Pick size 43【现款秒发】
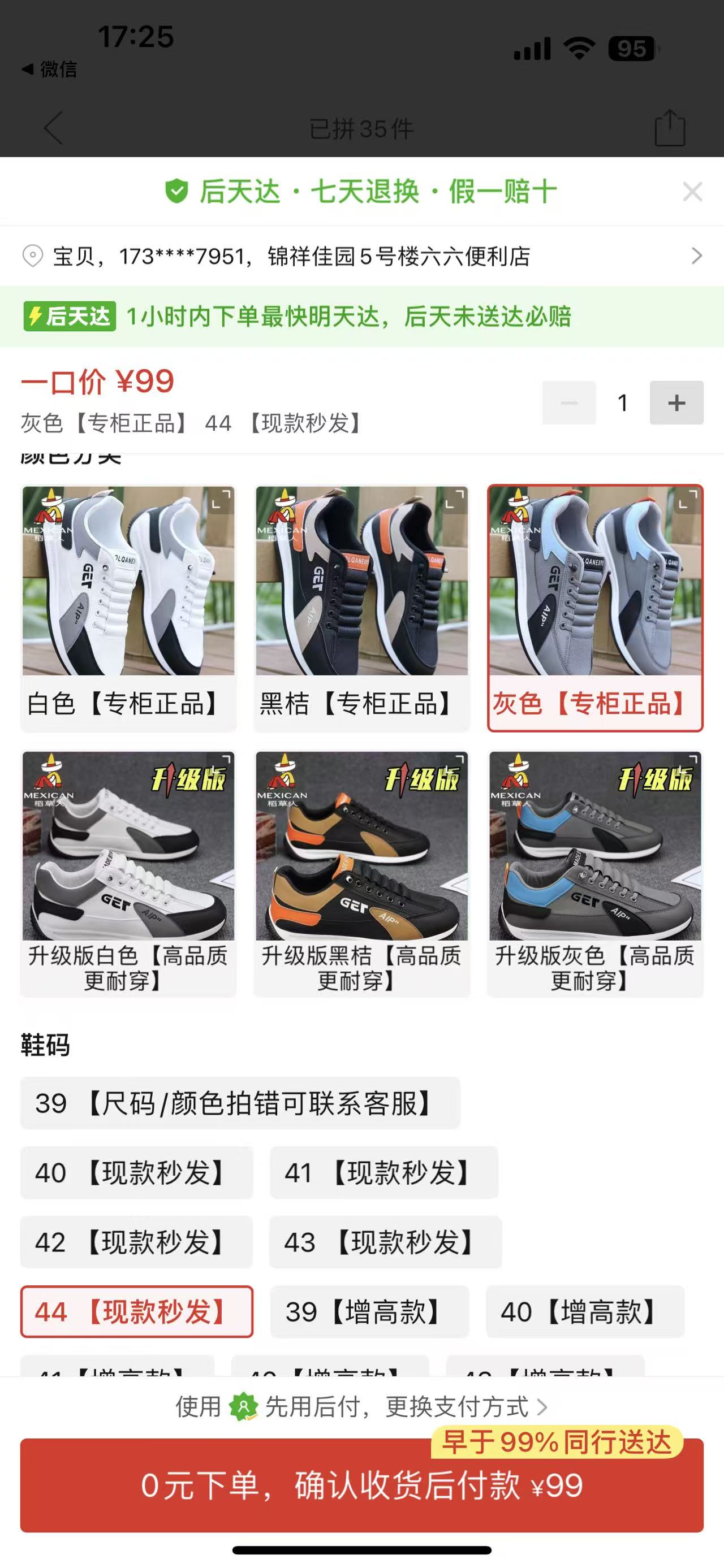The image size is (724, 1568). point(385,1242)
